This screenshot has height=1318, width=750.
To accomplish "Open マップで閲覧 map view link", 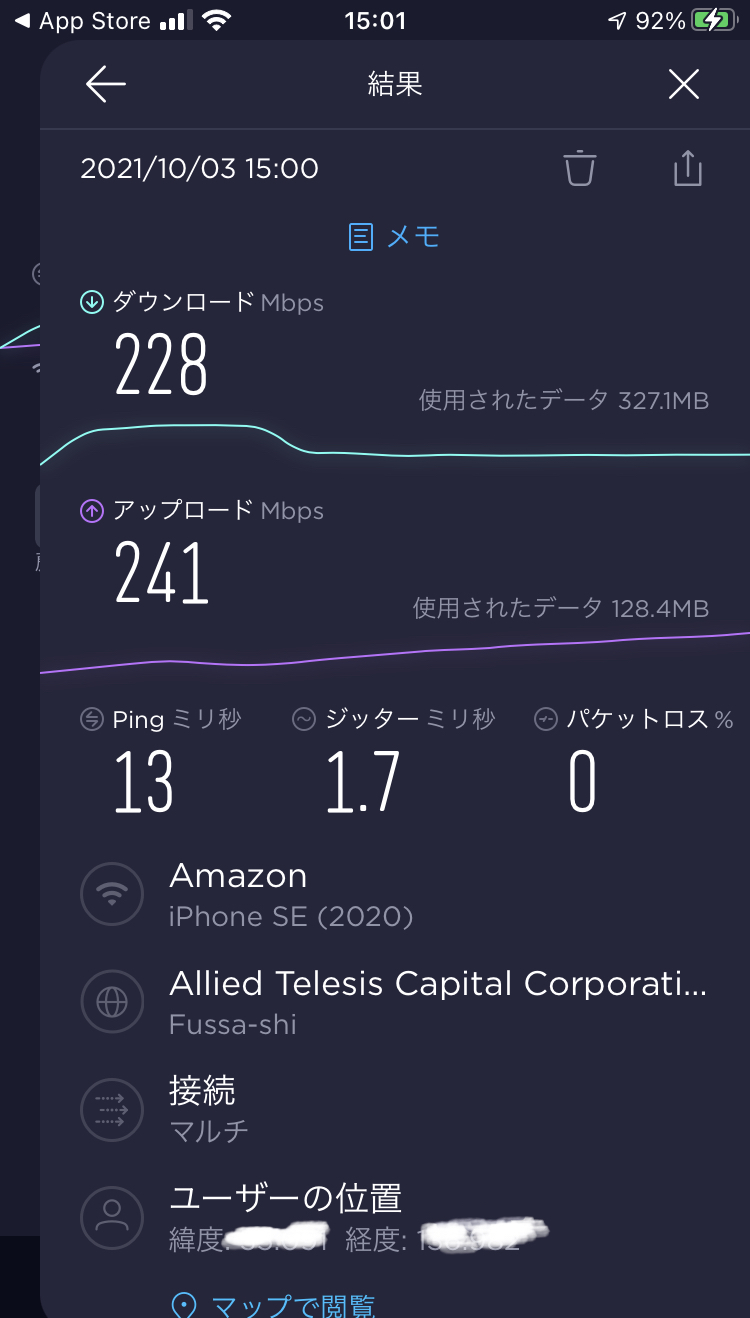I will point(275,1304).
